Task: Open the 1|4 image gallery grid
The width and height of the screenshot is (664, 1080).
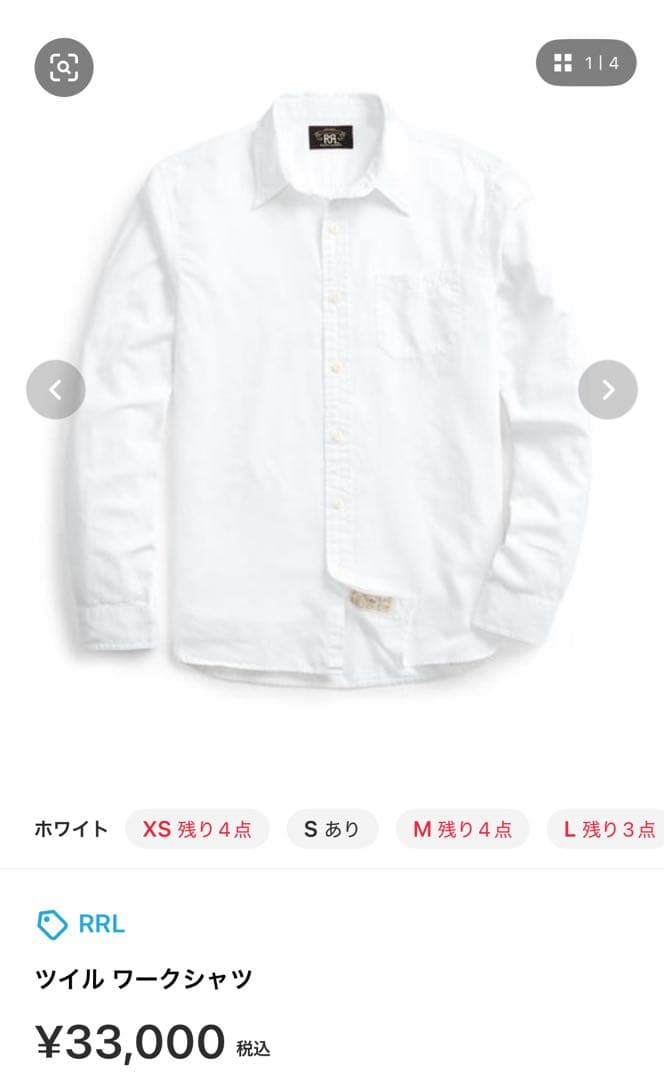Action: 586,63
